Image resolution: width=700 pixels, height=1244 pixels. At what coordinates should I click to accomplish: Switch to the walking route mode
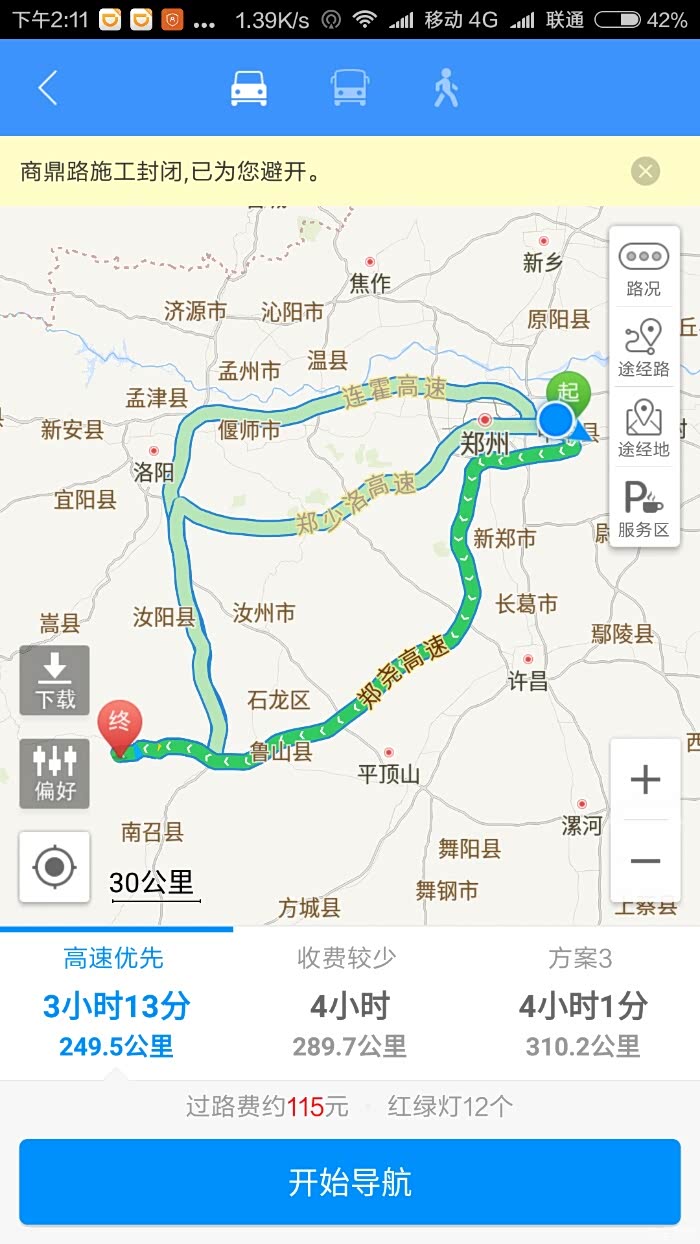446,88
